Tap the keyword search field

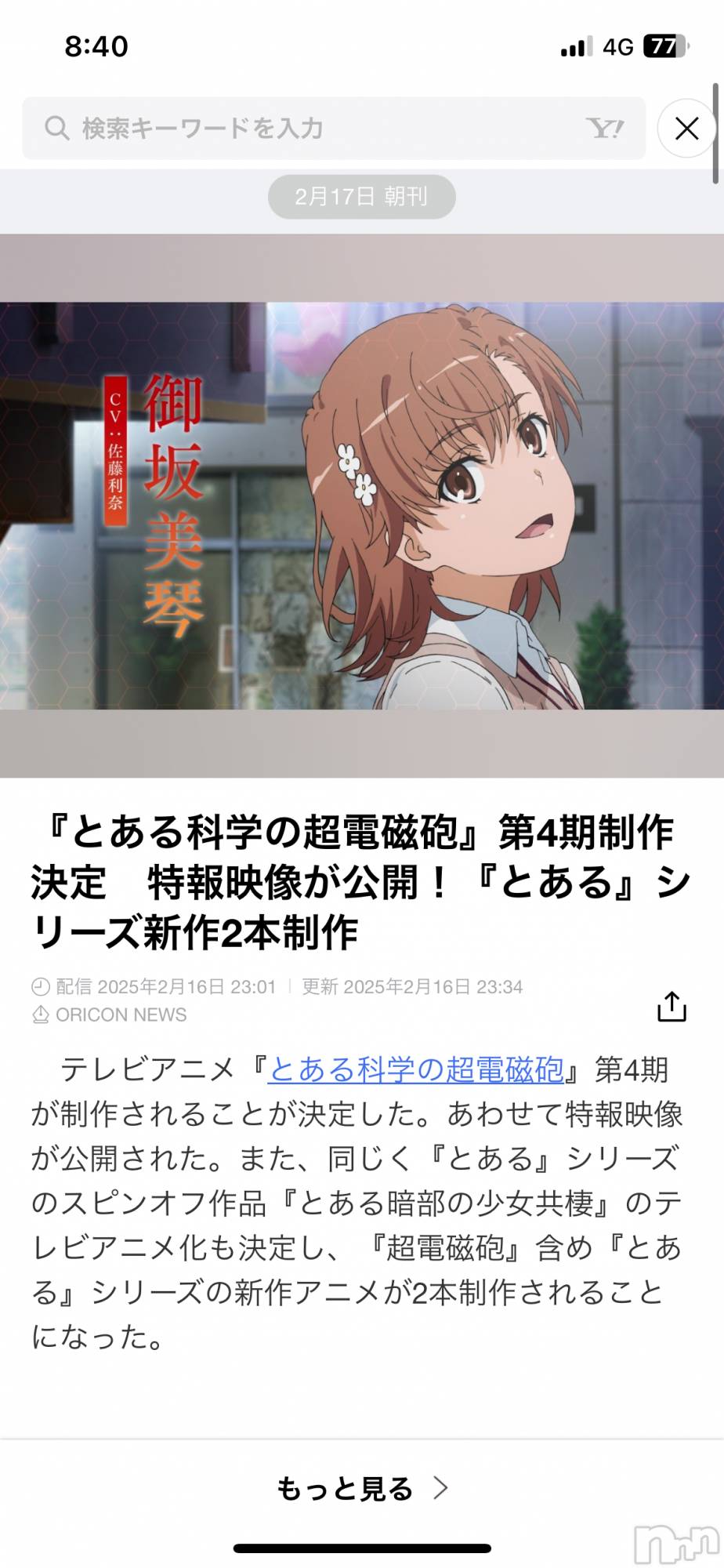313,128
